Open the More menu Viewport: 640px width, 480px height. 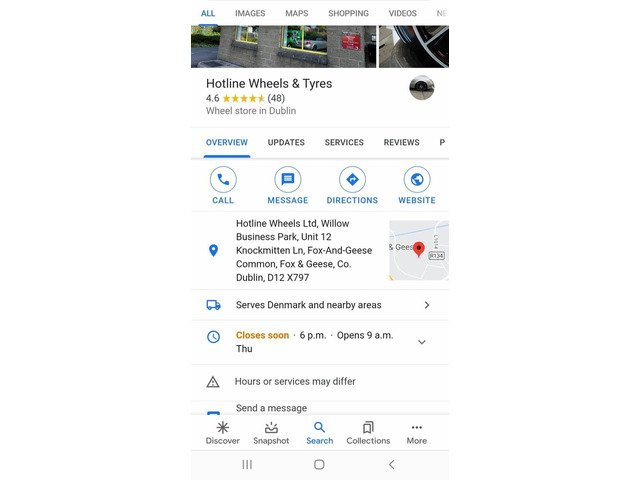417,432
